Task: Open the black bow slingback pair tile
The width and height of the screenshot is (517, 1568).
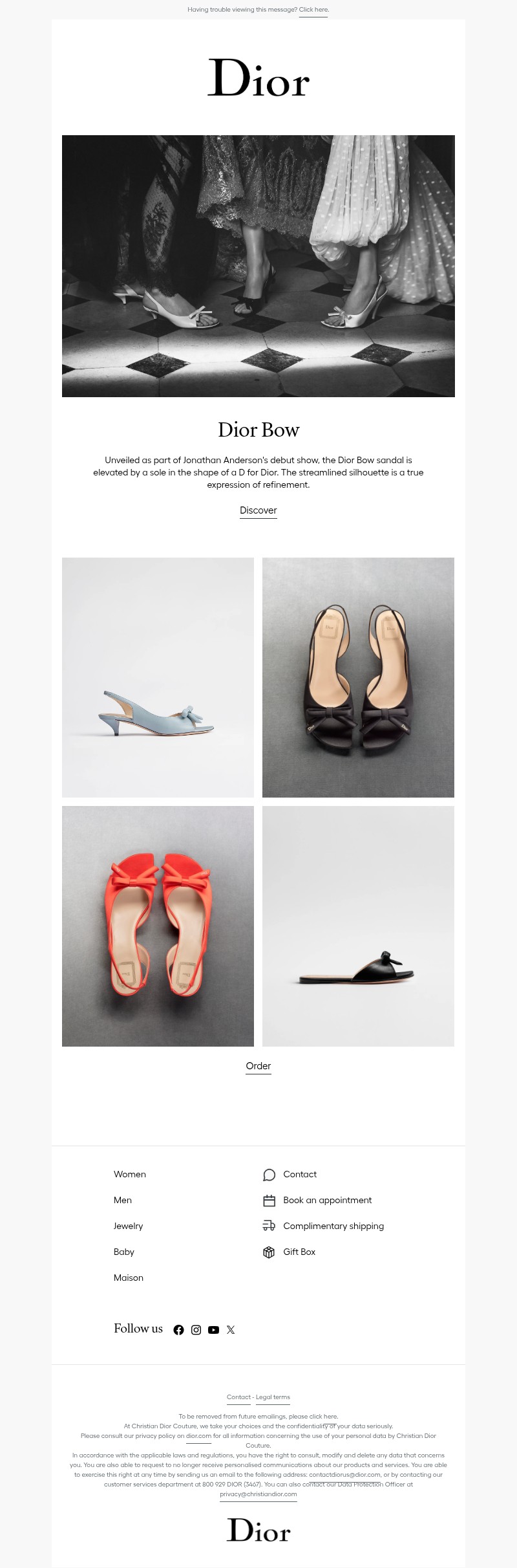Action: [x=358, y=677]
